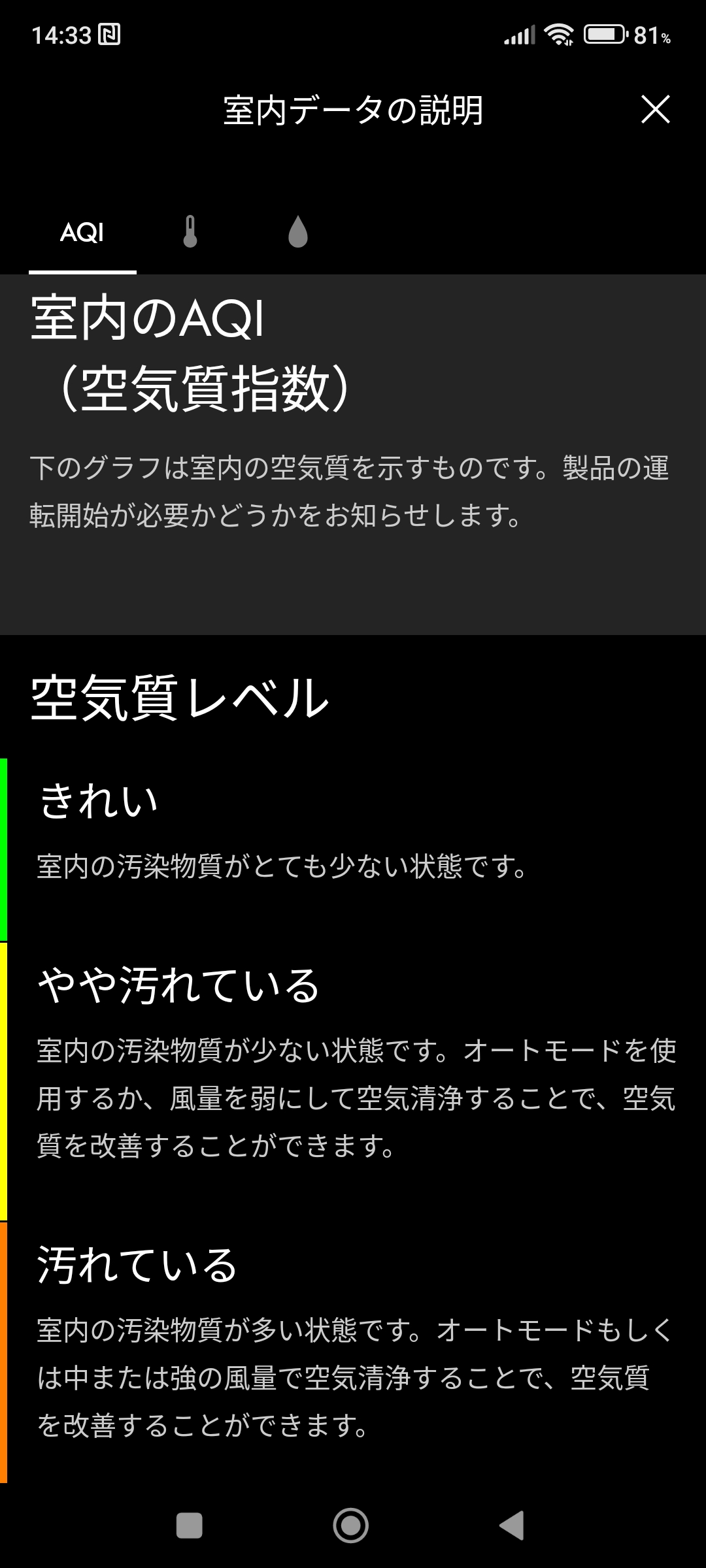Open recent apps with the square button
The height and width of the screenshot is (1568, 706).
pos(190,1526)
